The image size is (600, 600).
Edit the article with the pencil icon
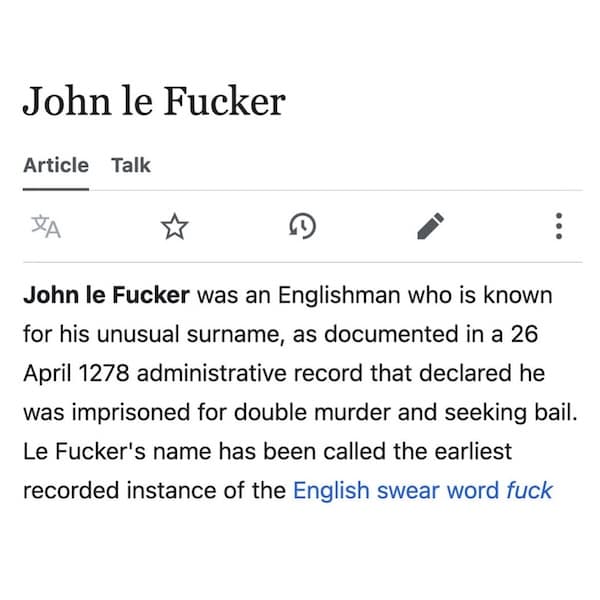pyautogui.click(x=430, y=227)
